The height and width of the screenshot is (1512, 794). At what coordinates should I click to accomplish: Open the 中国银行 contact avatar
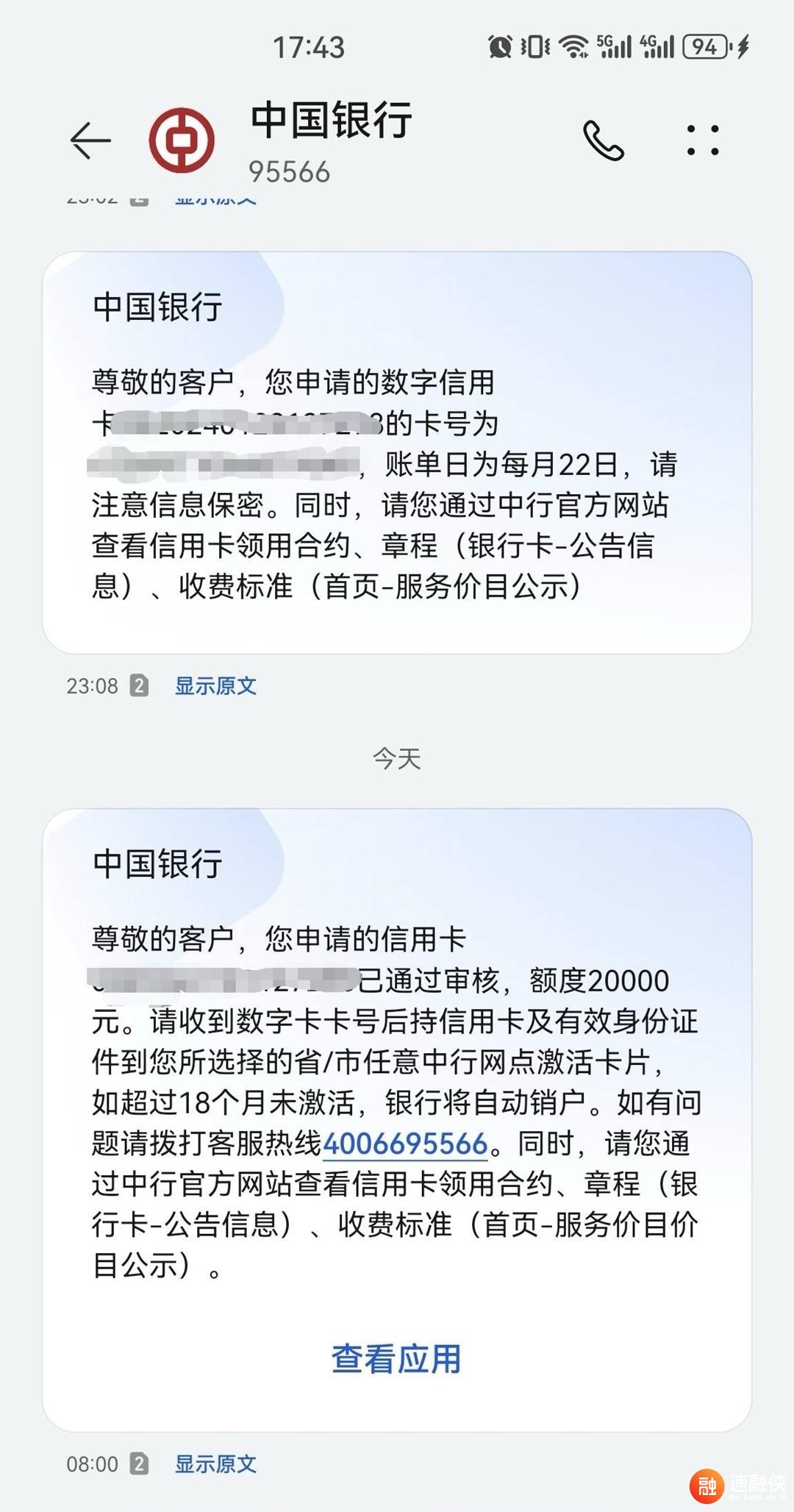(182, 140)
